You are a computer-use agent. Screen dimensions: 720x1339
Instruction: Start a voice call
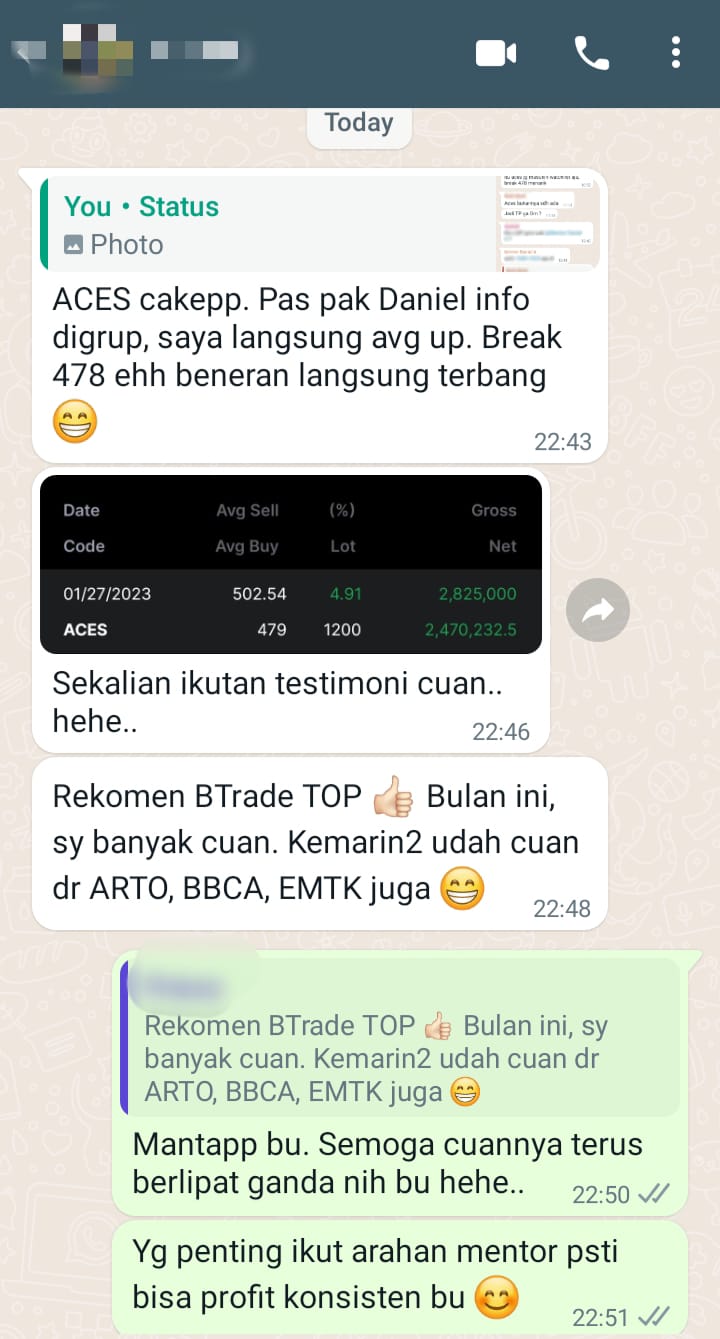(591, 53)
